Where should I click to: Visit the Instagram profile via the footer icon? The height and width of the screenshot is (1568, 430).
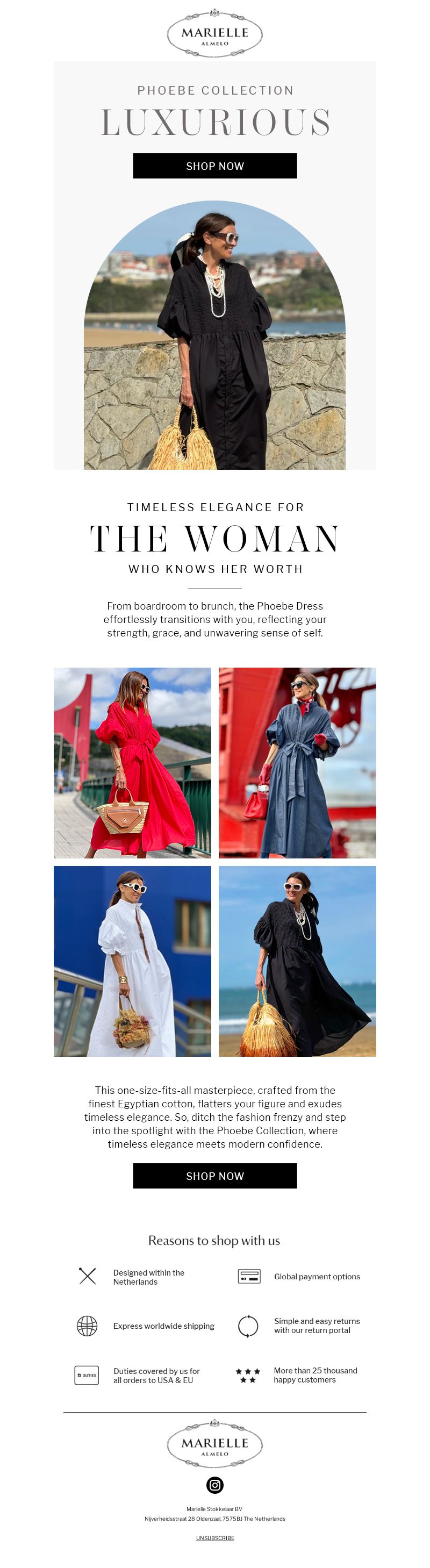coord(214,1485)
